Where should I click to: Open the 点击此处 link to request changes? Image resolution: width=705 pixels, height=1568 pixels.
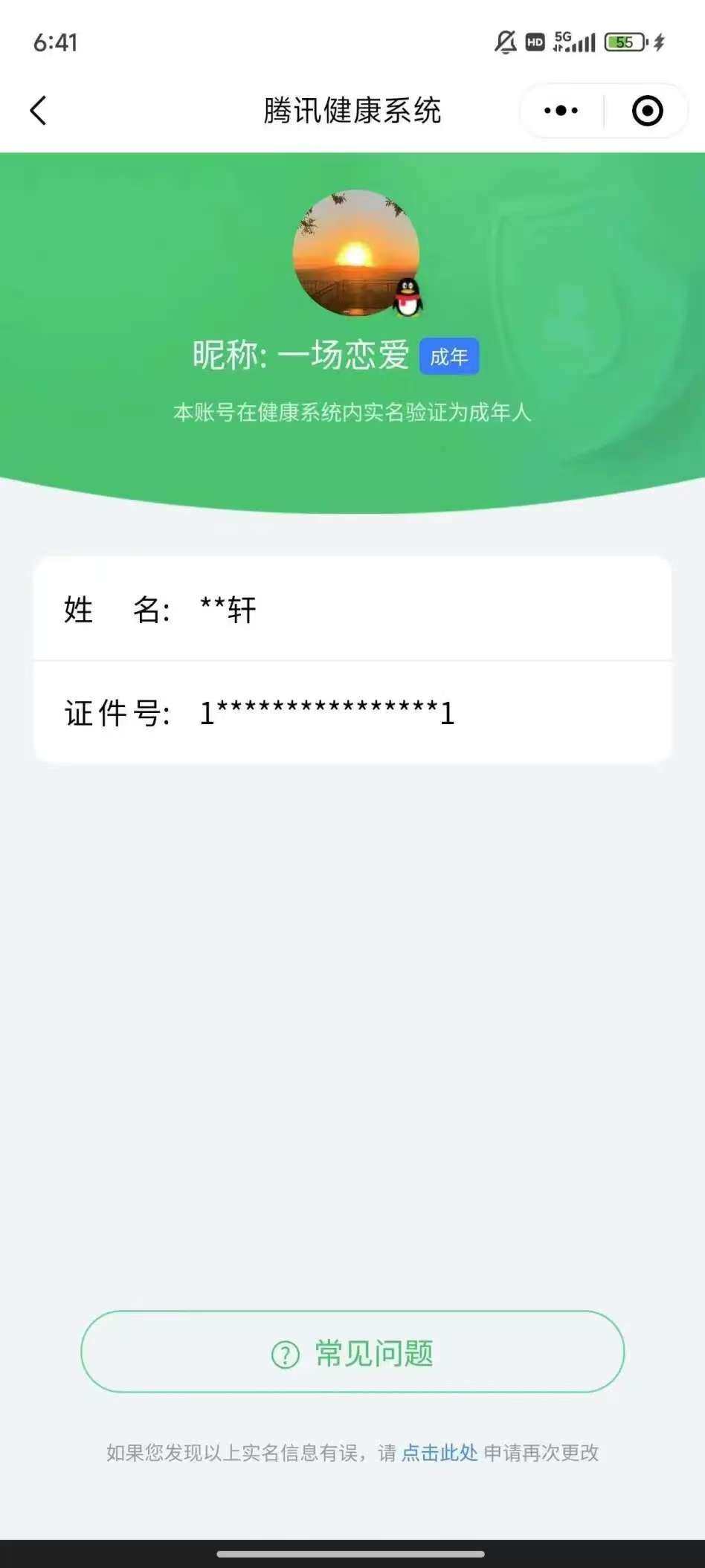point(439,1454)
